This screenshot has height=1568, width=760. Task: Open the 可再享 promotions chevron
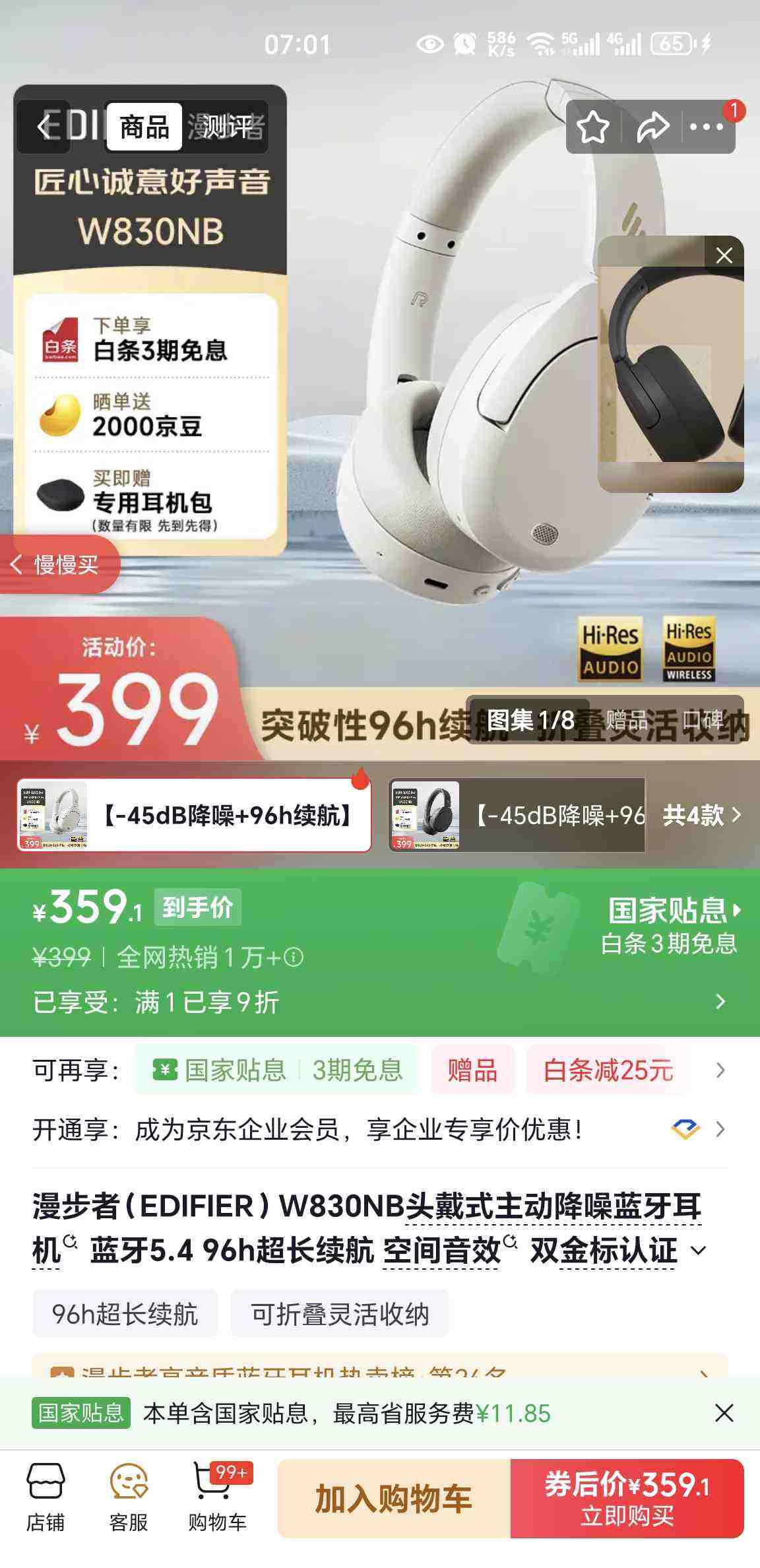(x=719, y=1070)
